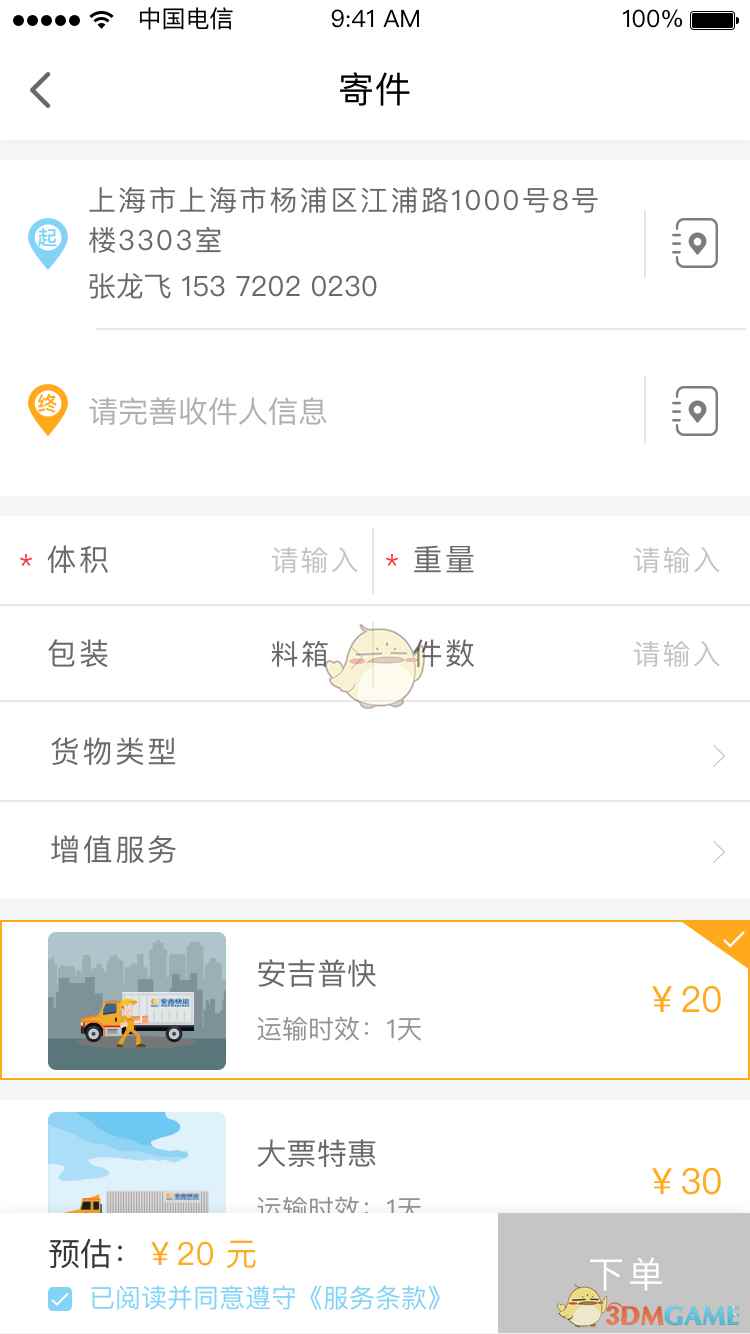Open the 《服务条款》 link

point(373,1298)
